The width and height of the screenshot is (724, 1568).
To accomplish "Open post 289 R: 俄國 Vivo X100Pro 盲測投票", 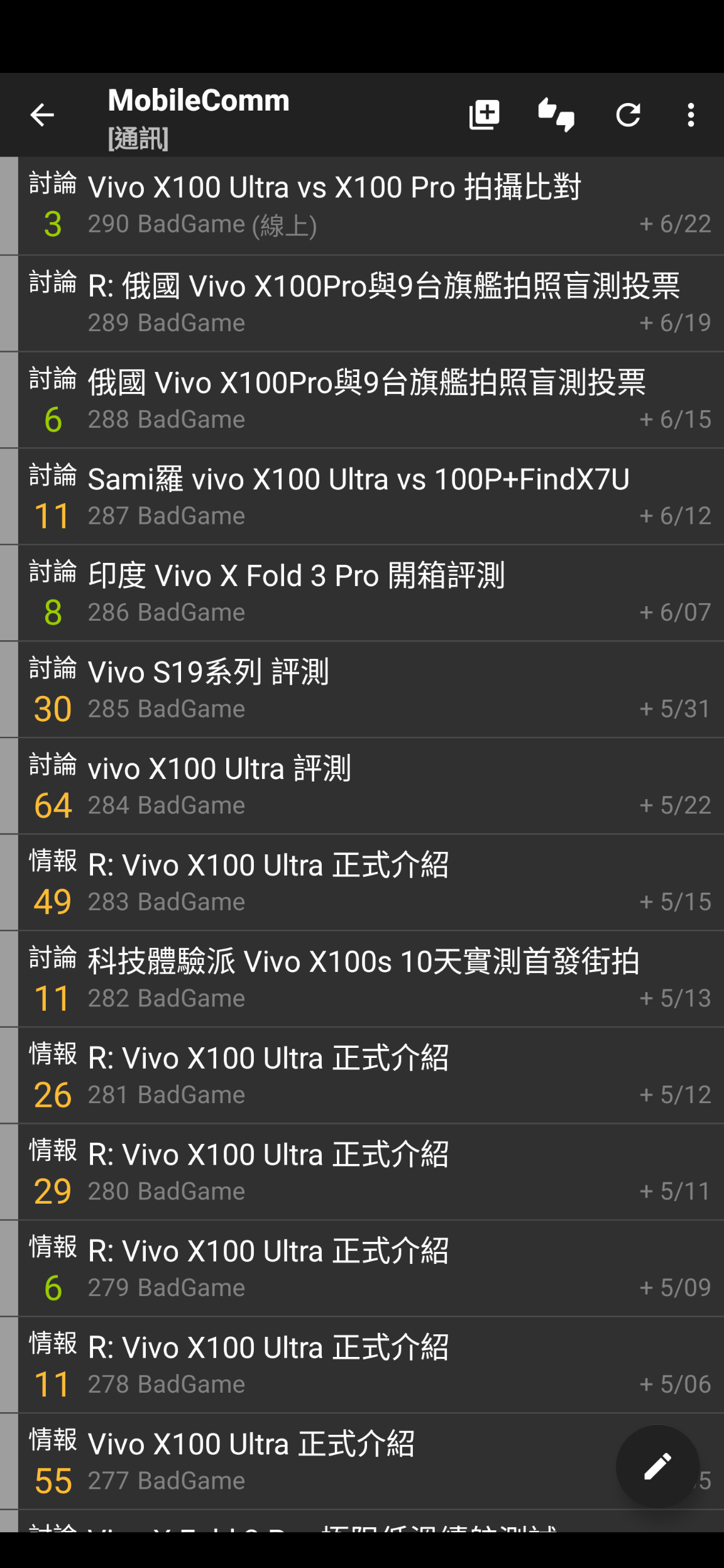I will 371,303.
